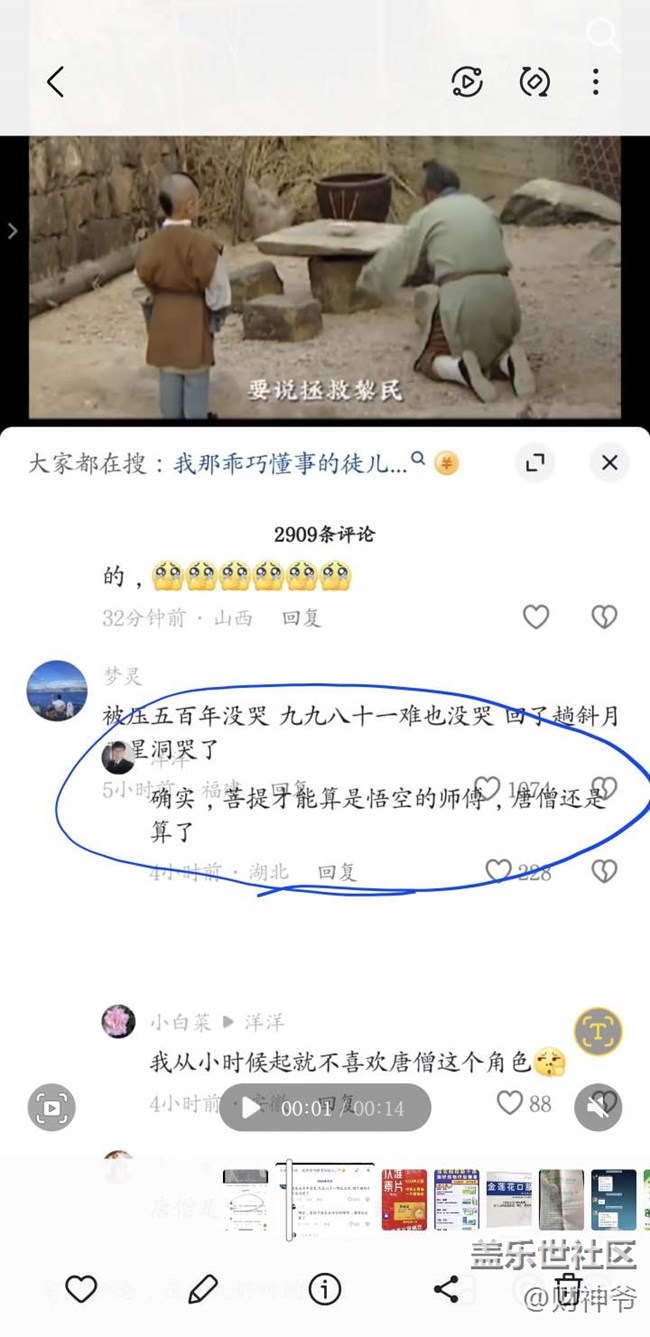This screenshot has width=650, height=1337.
Task: Tap the yellow T text extraction icon
Action: click(598, 1031)
